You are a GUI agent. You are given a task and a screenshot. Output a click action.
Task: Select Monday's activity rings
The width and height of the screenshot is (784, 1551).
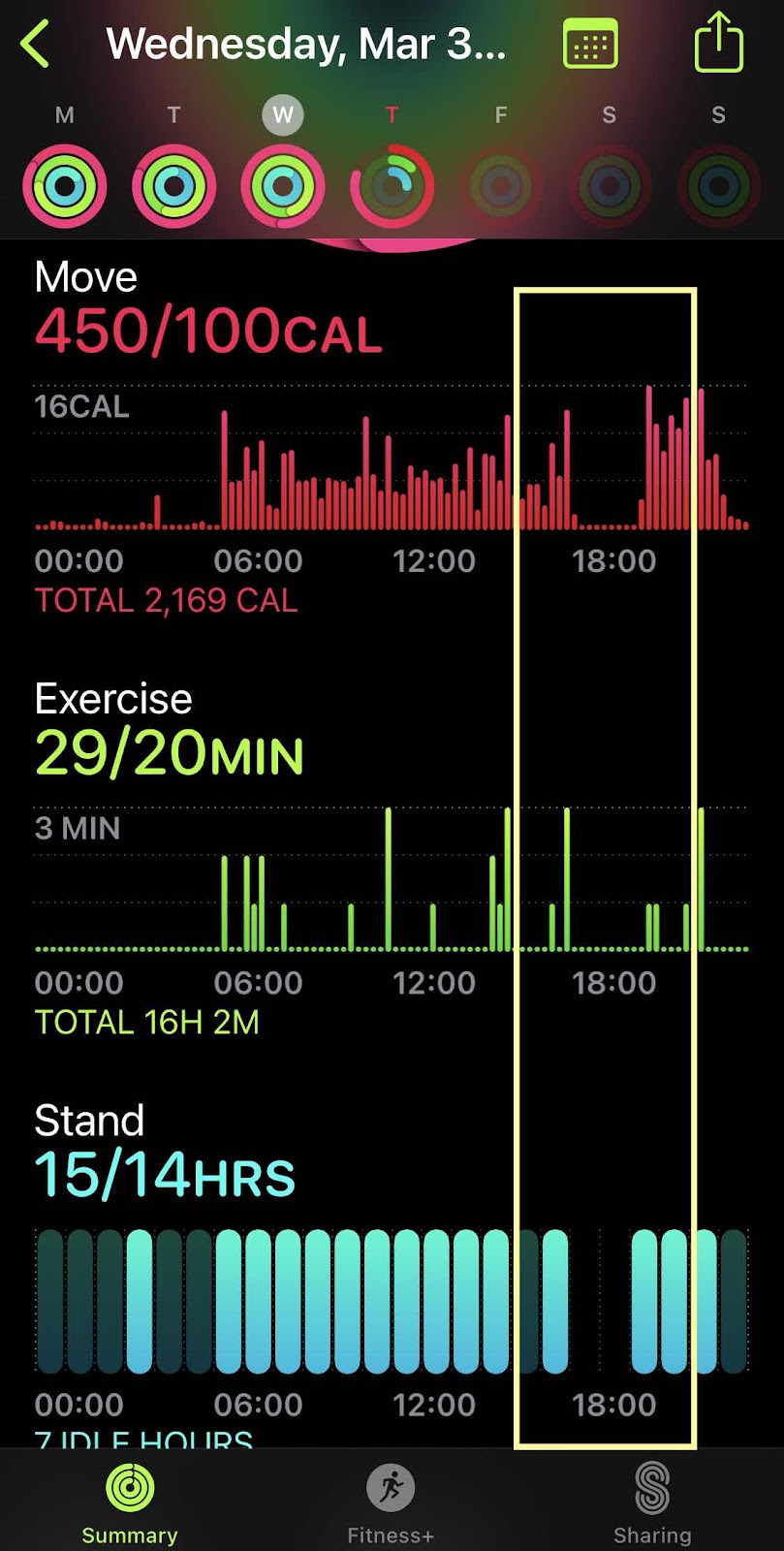[x=65, y=186]
